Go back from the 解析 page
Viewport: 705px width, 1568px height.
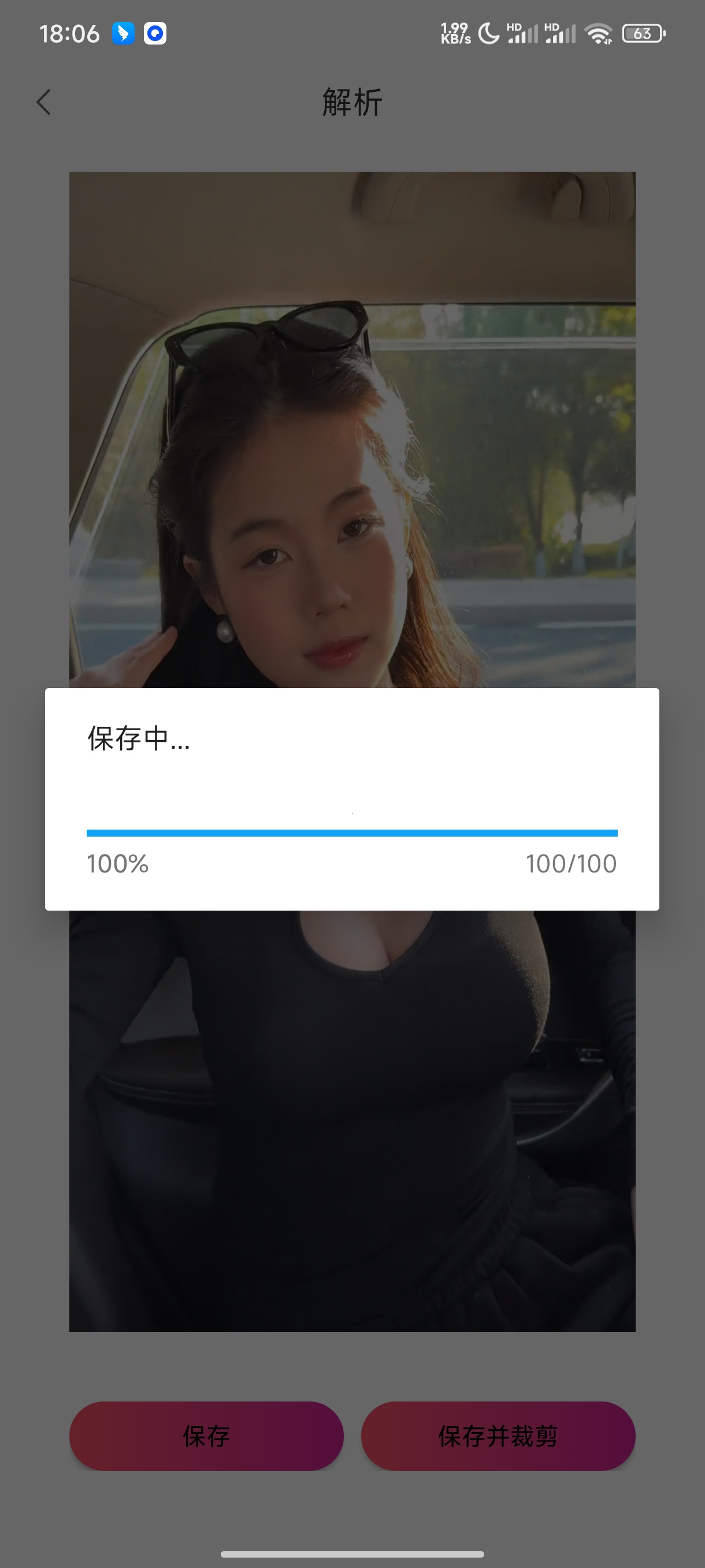44,102
